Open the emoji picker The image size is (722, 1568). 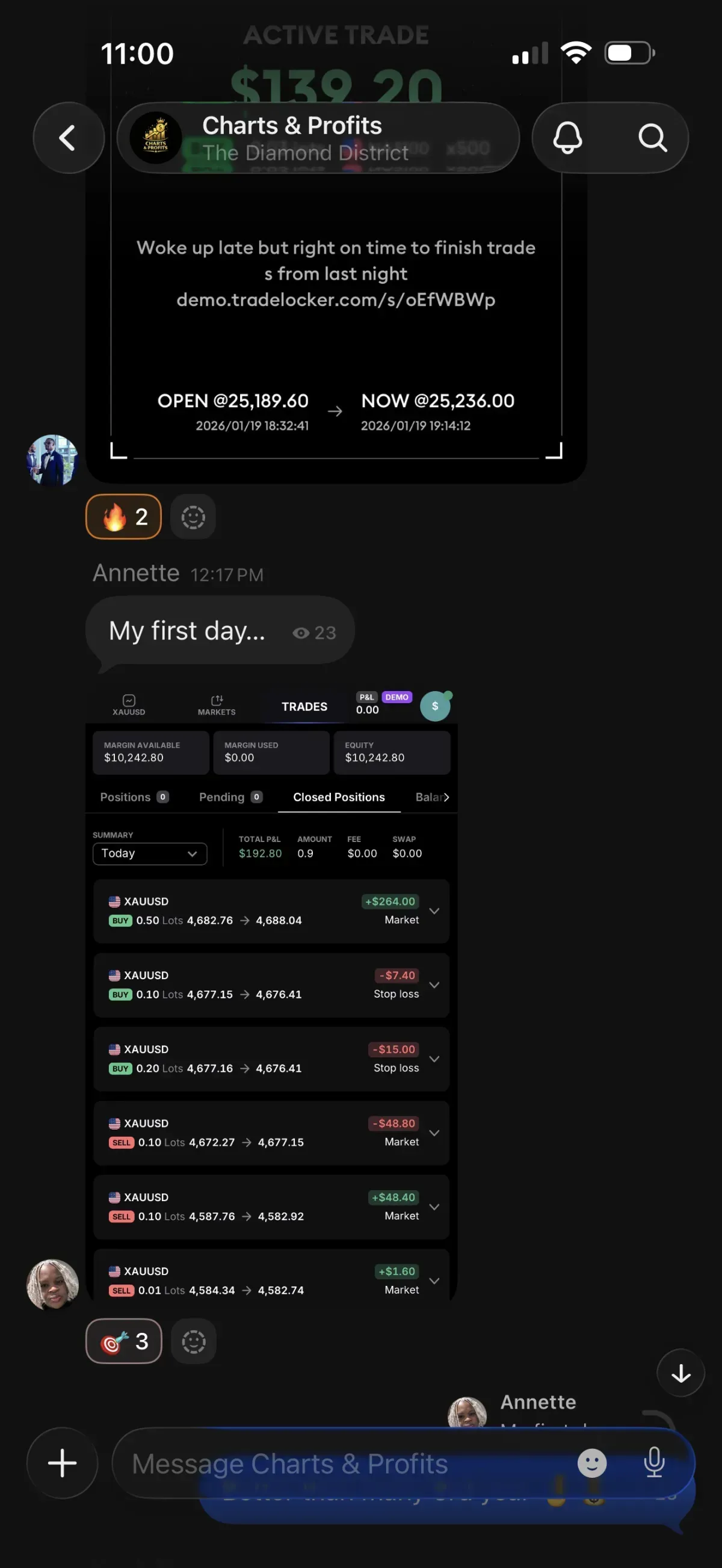coord(591,1463)
